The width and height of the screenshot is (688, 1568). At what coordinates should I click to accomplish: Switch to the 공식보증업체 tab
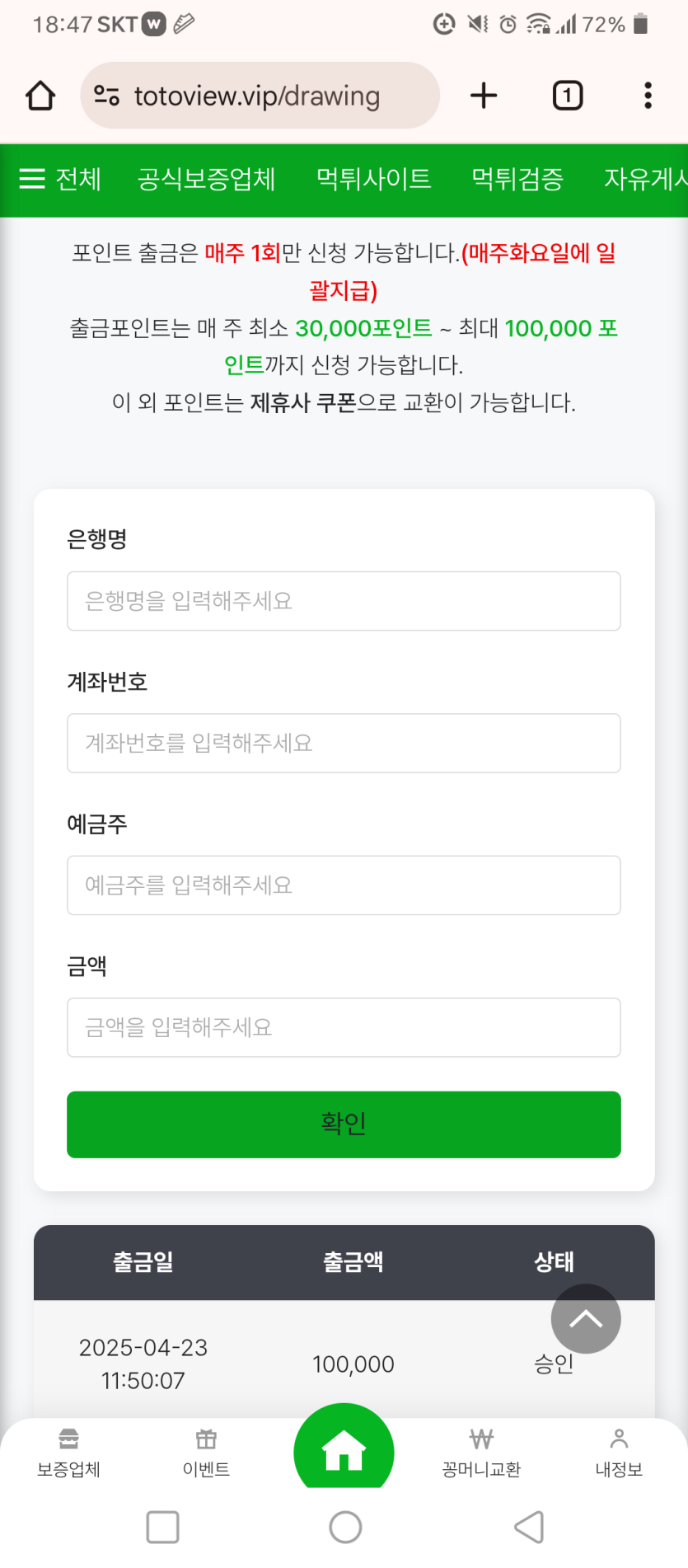coord(206,179)
